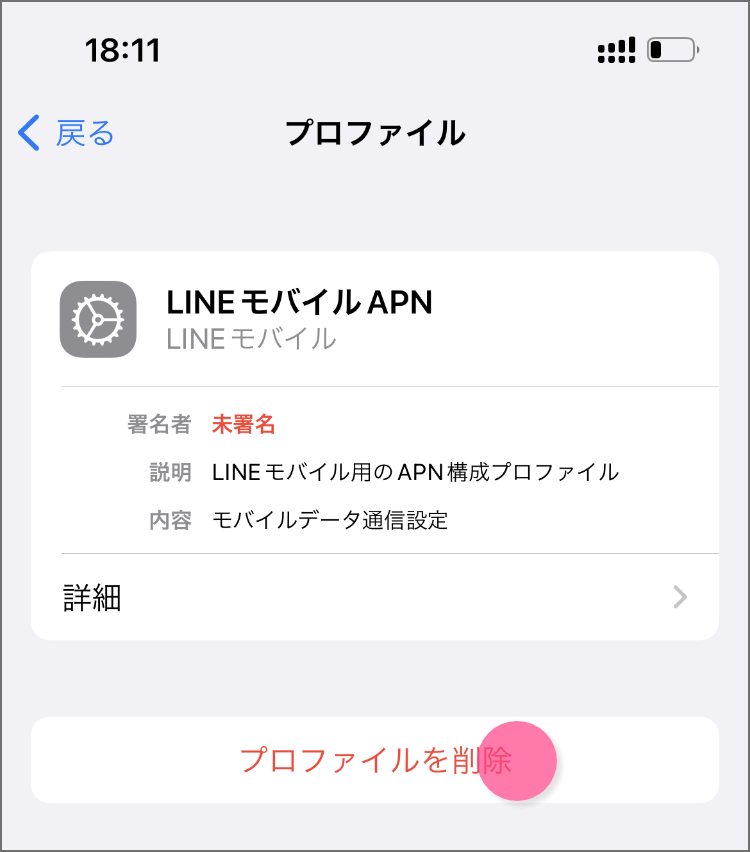Tap プロファイルを削除 to remove profile
Screen dimensions: 750x852
375,761
